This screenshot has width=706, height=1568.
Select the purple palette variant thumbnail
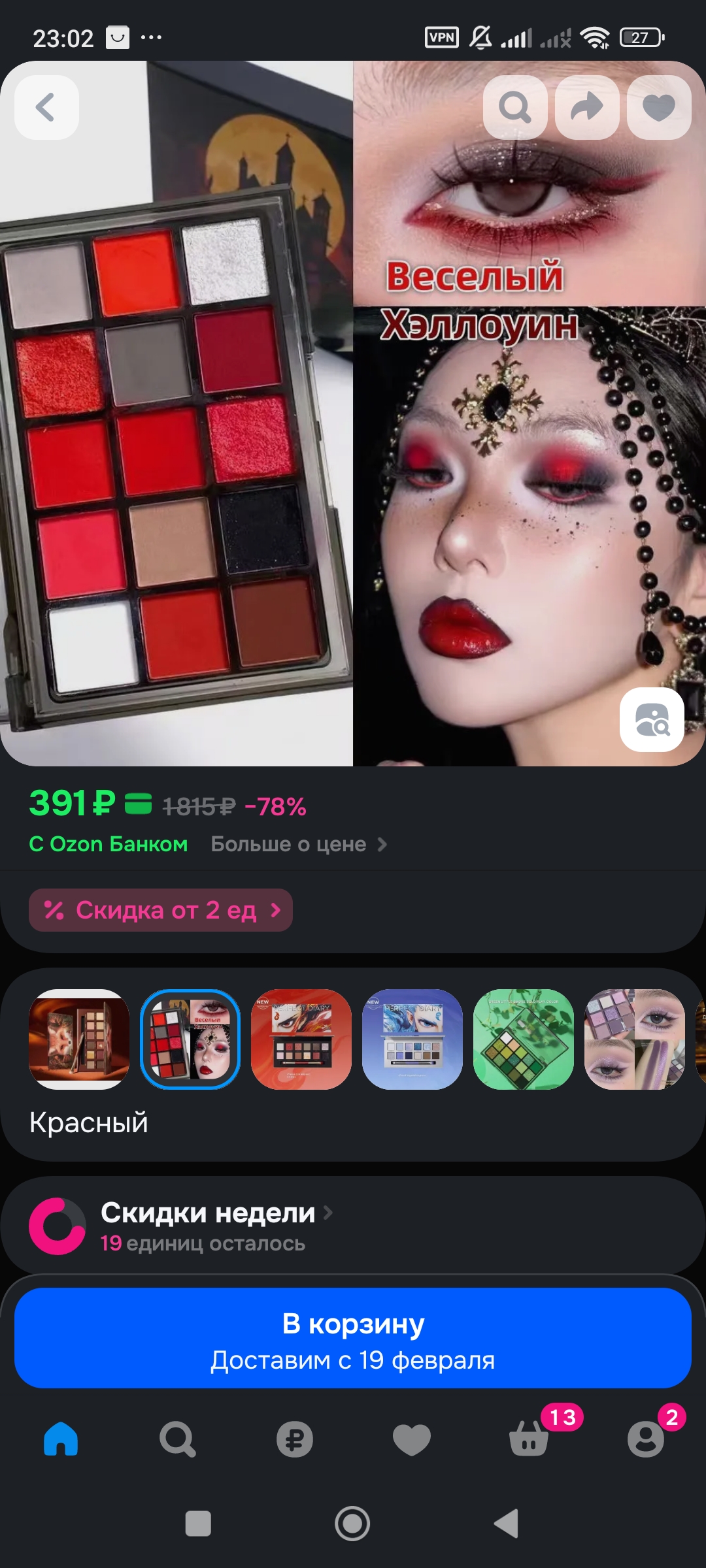coord(634,1039)
